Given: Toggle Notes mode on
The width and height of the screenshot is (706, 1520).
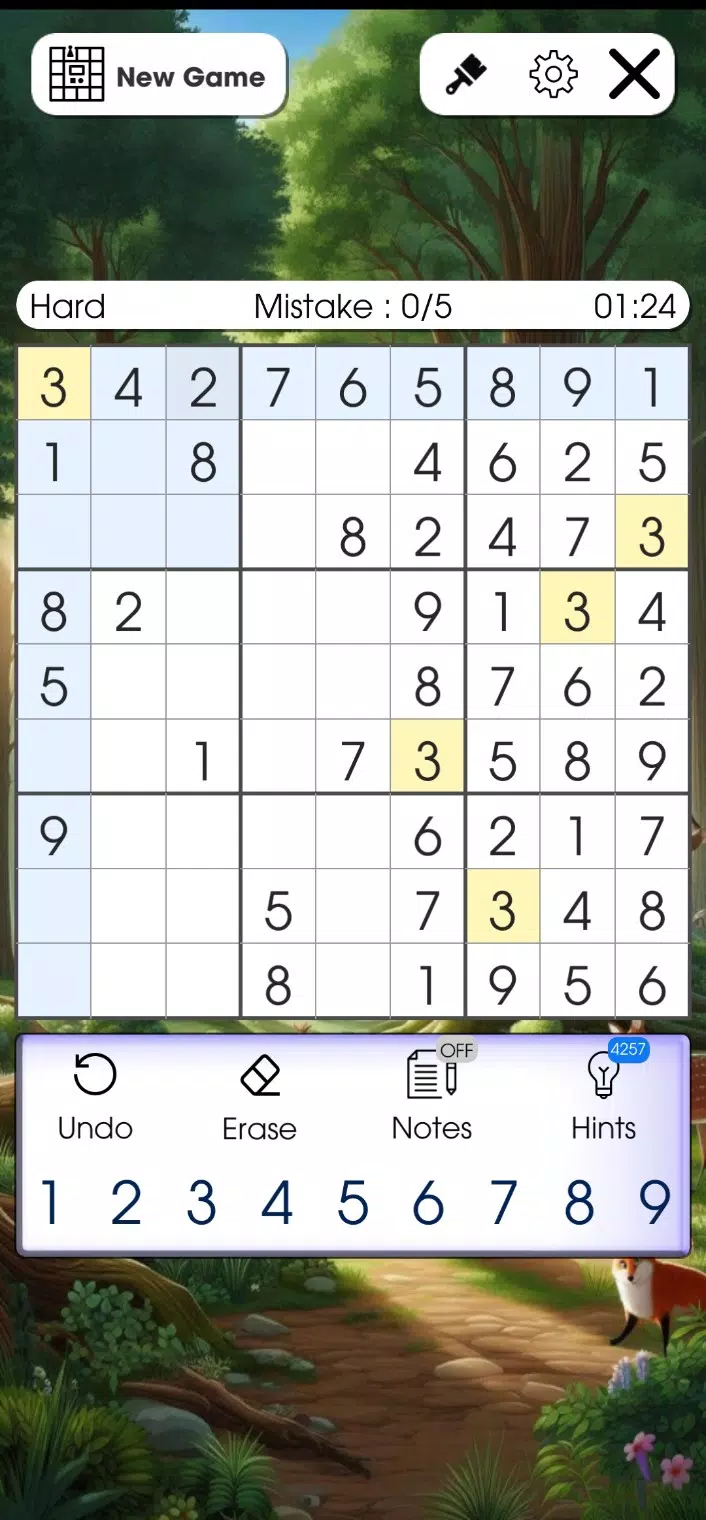Looking at the screenshot, I should tap(431, 1097).
